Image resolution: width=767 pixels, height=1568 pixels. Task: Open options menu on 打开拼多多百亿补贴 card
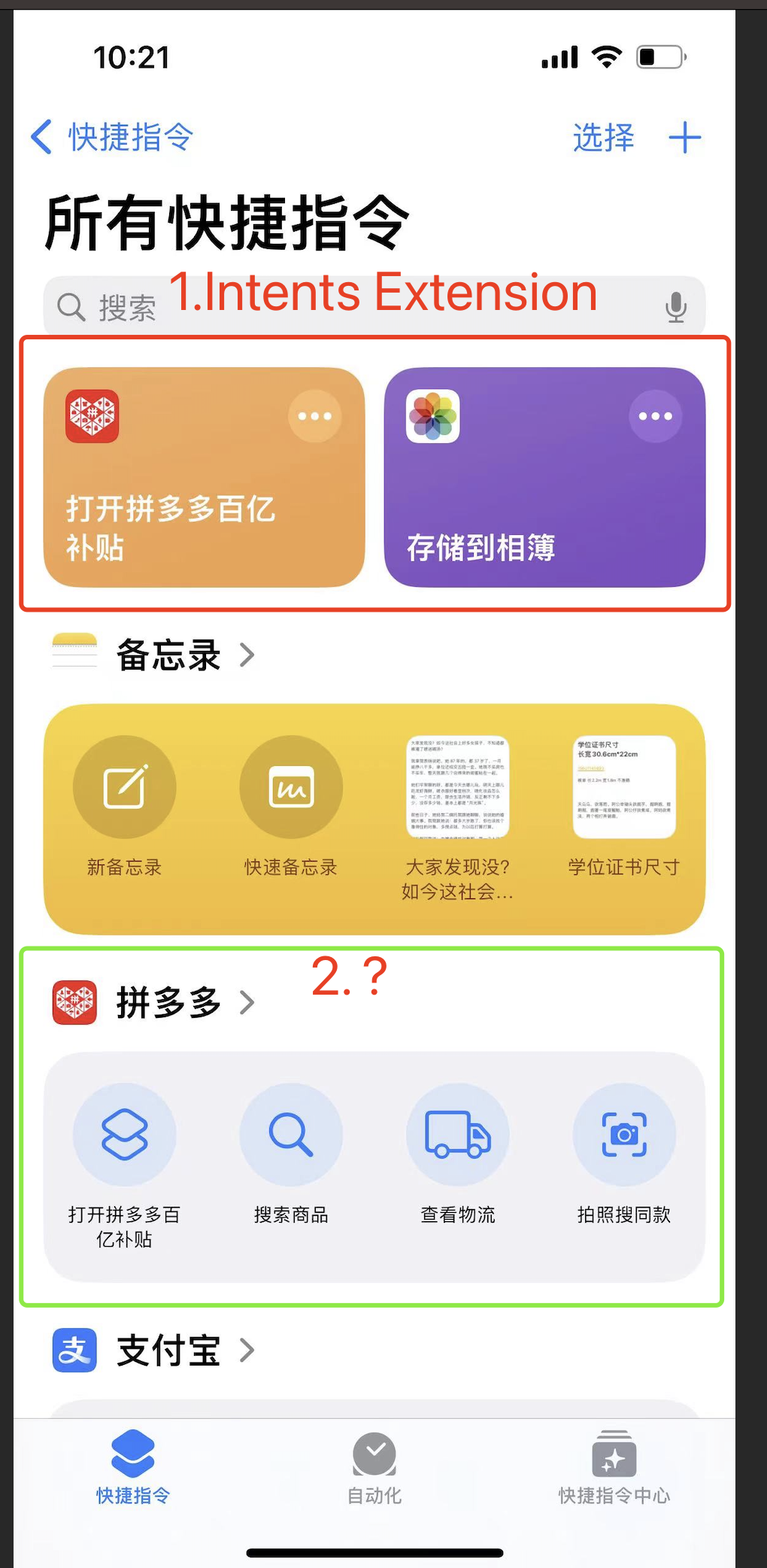[314, 416]
